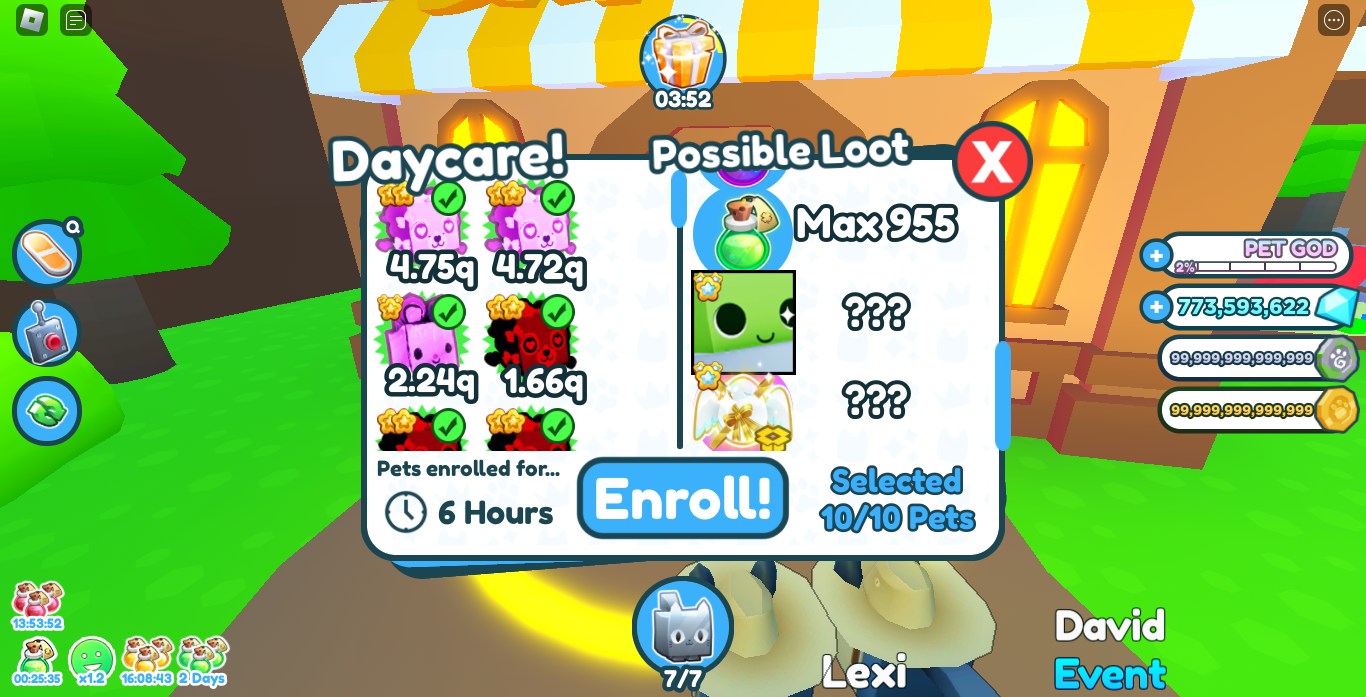Add more diamonds with plus button
Screen dimensions: 1366x697
click(x=1157, y=307)
